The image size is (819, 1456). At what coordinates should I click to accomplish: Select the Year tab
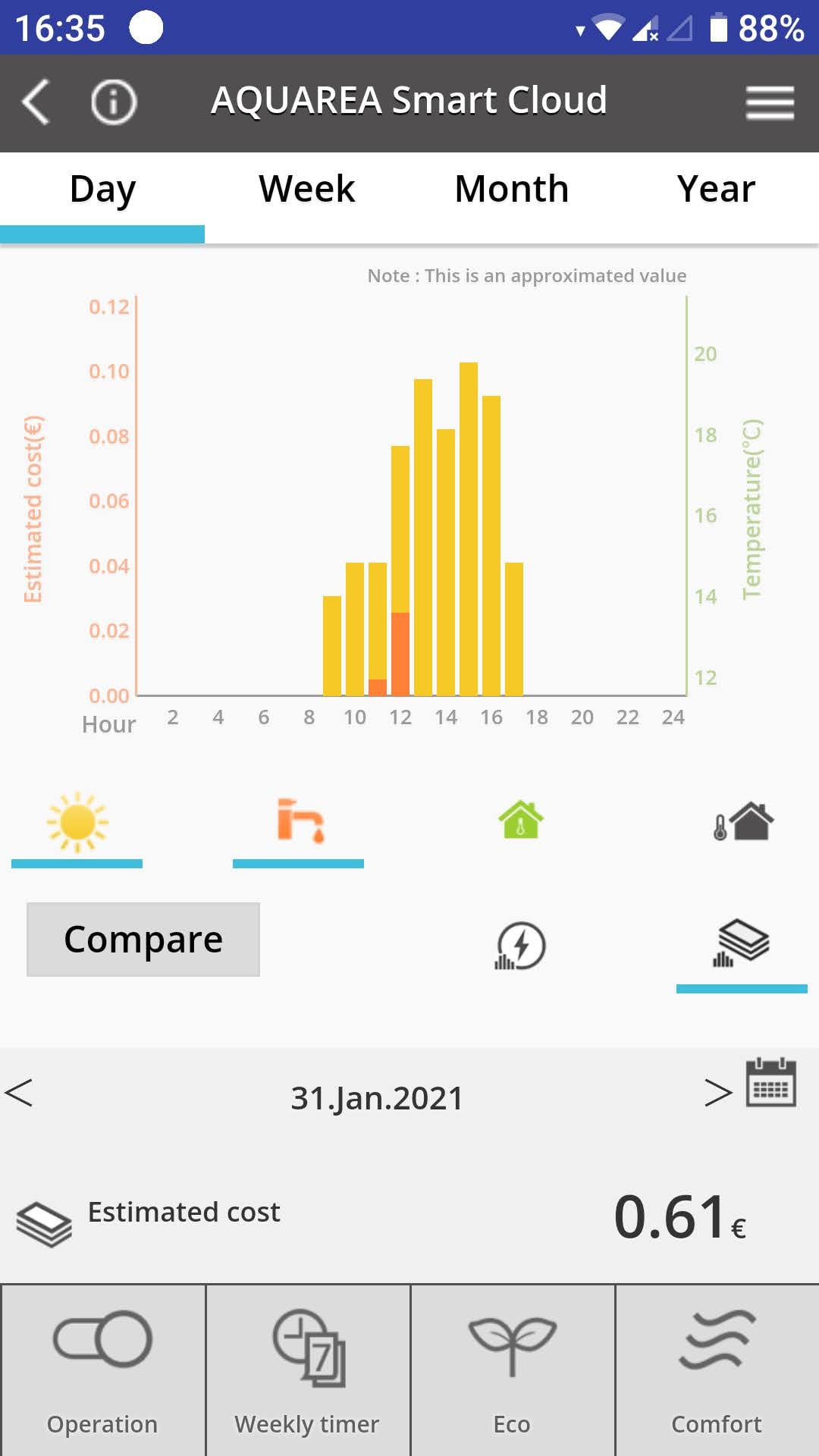point(716,190)
